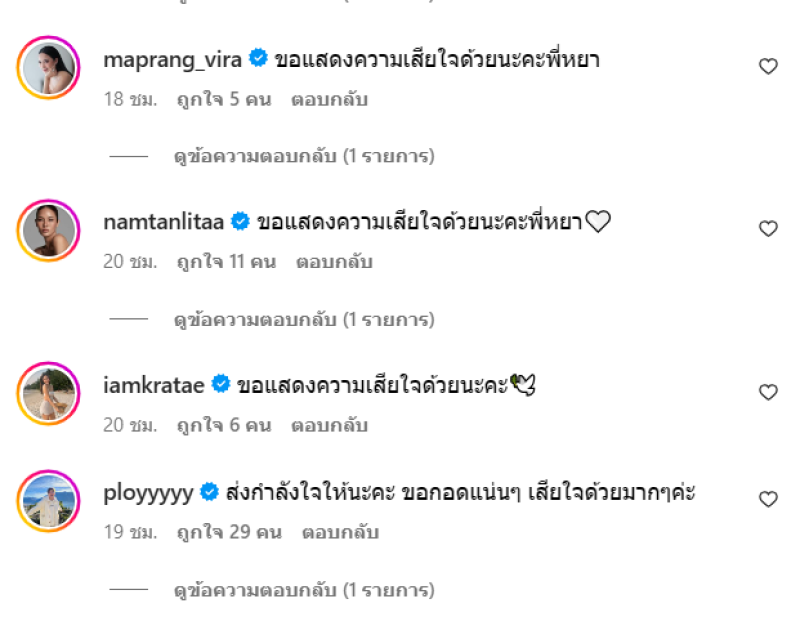Like ployyyyy's comment
The image size is (800, 639).
(x=768, y=499)
